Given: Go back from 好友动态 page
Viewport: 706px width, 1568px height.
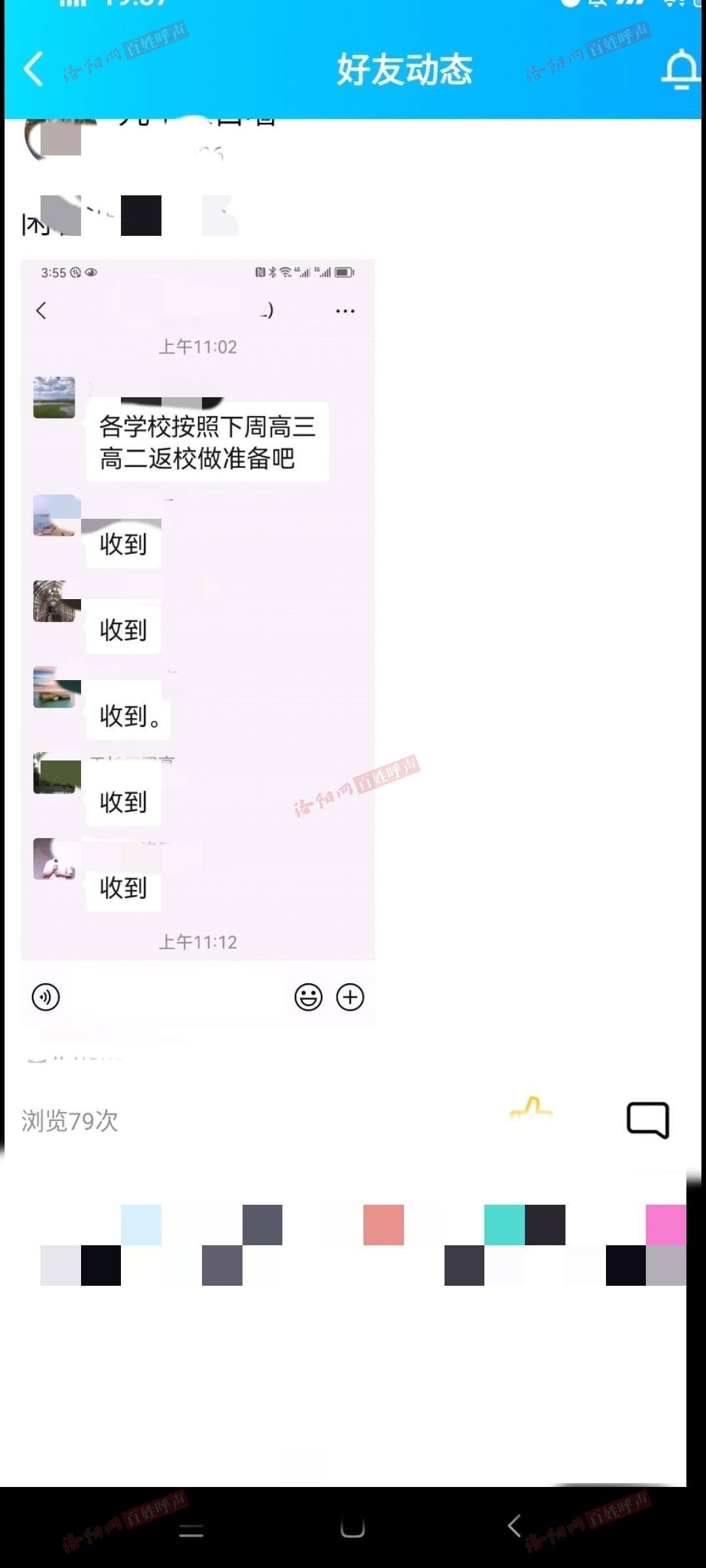Looking at the screenshot, I should 33,69.
